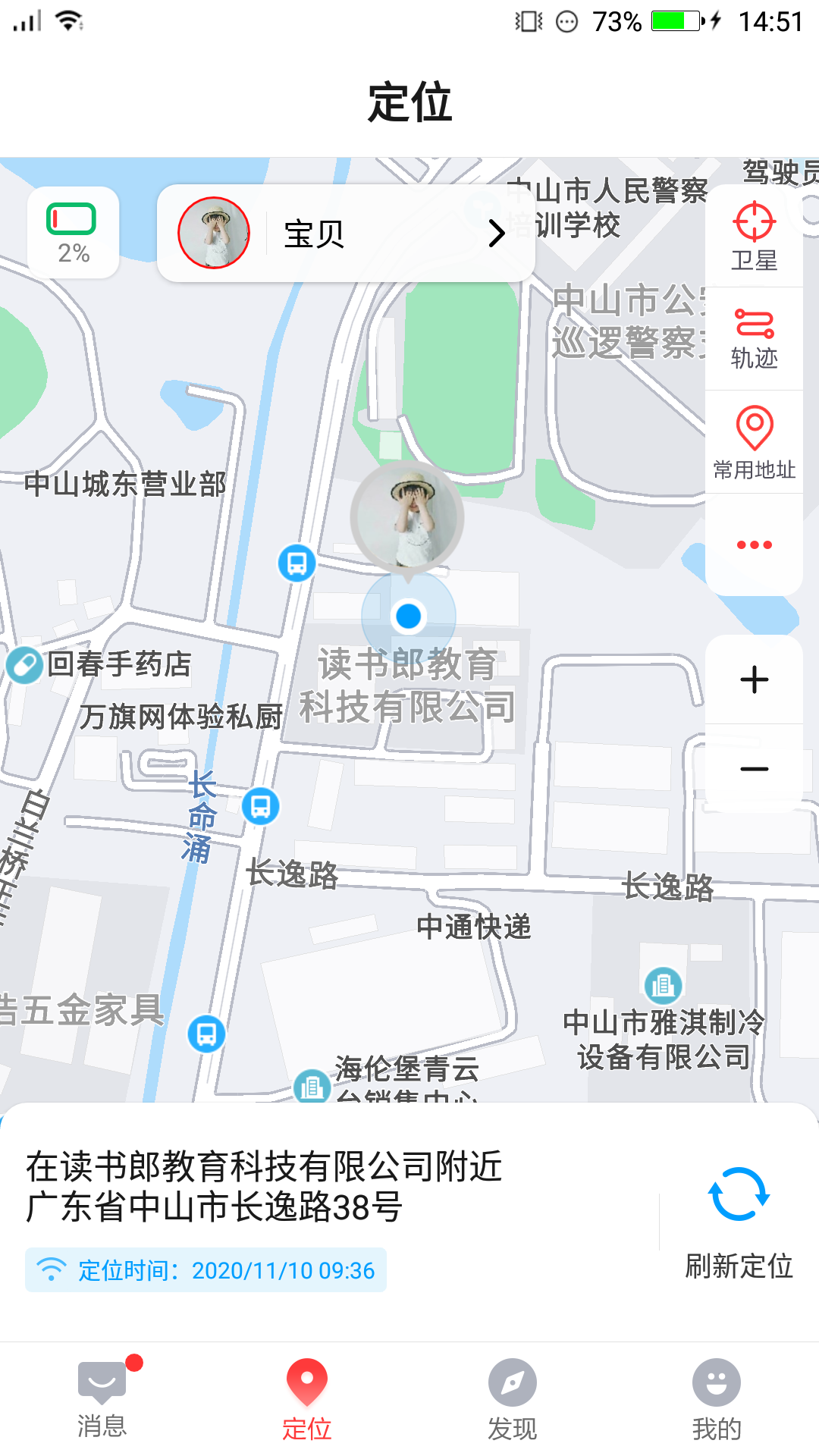Image resolution: width=819 pixels, height=1456 pixels.
Task: Open the red ellipsis more-options menu
Action: [x=753, y=543]
